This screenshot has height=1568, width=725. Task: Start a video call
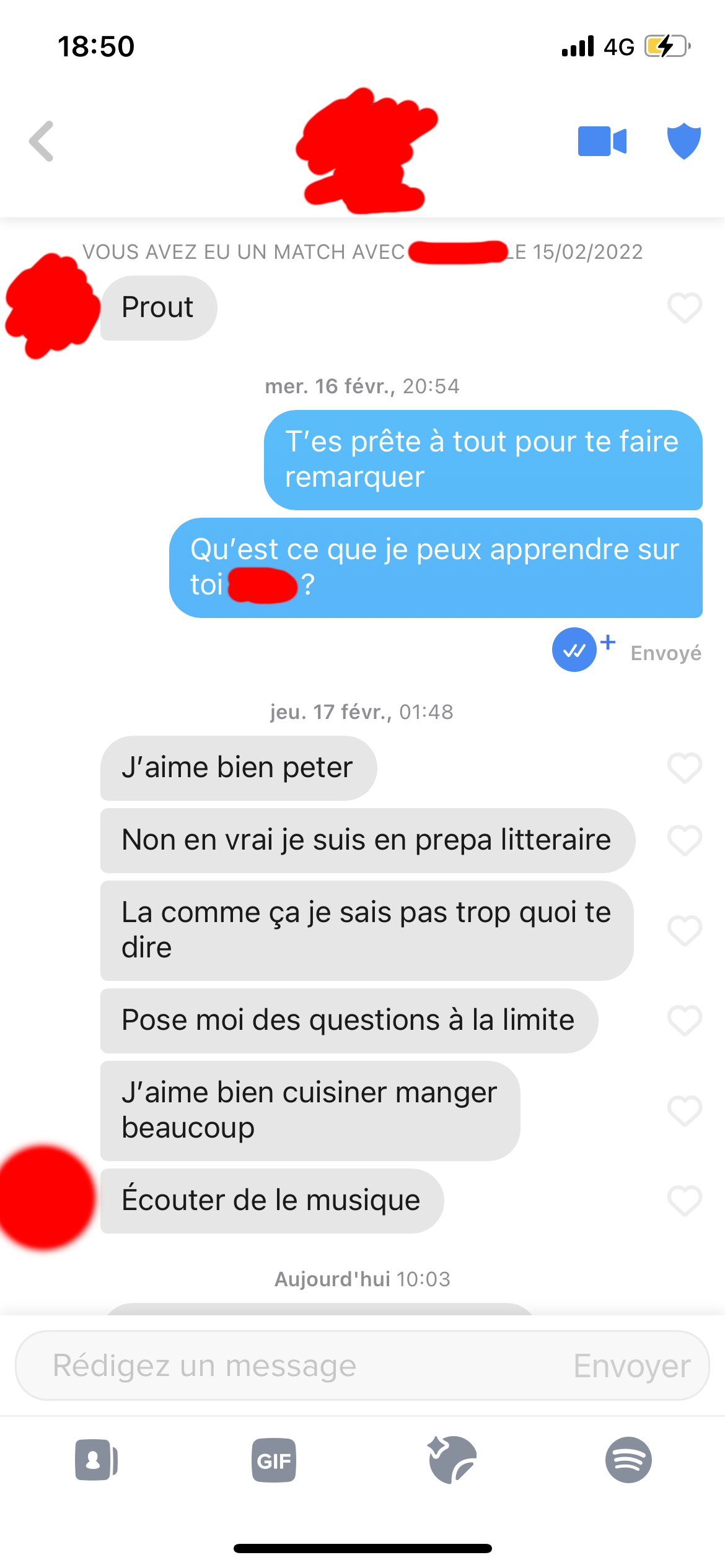(602, 141)
